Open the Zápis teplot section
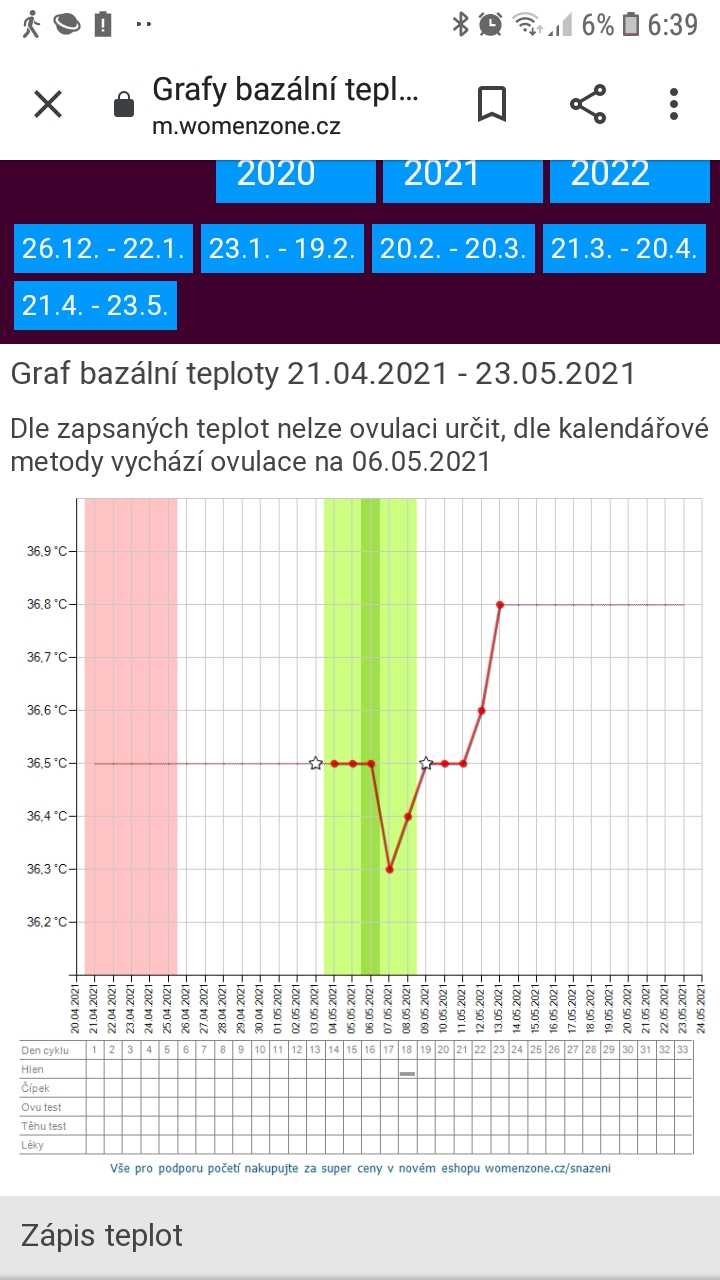Screen dimensions: 720x1280 [x=102, y=1235]
